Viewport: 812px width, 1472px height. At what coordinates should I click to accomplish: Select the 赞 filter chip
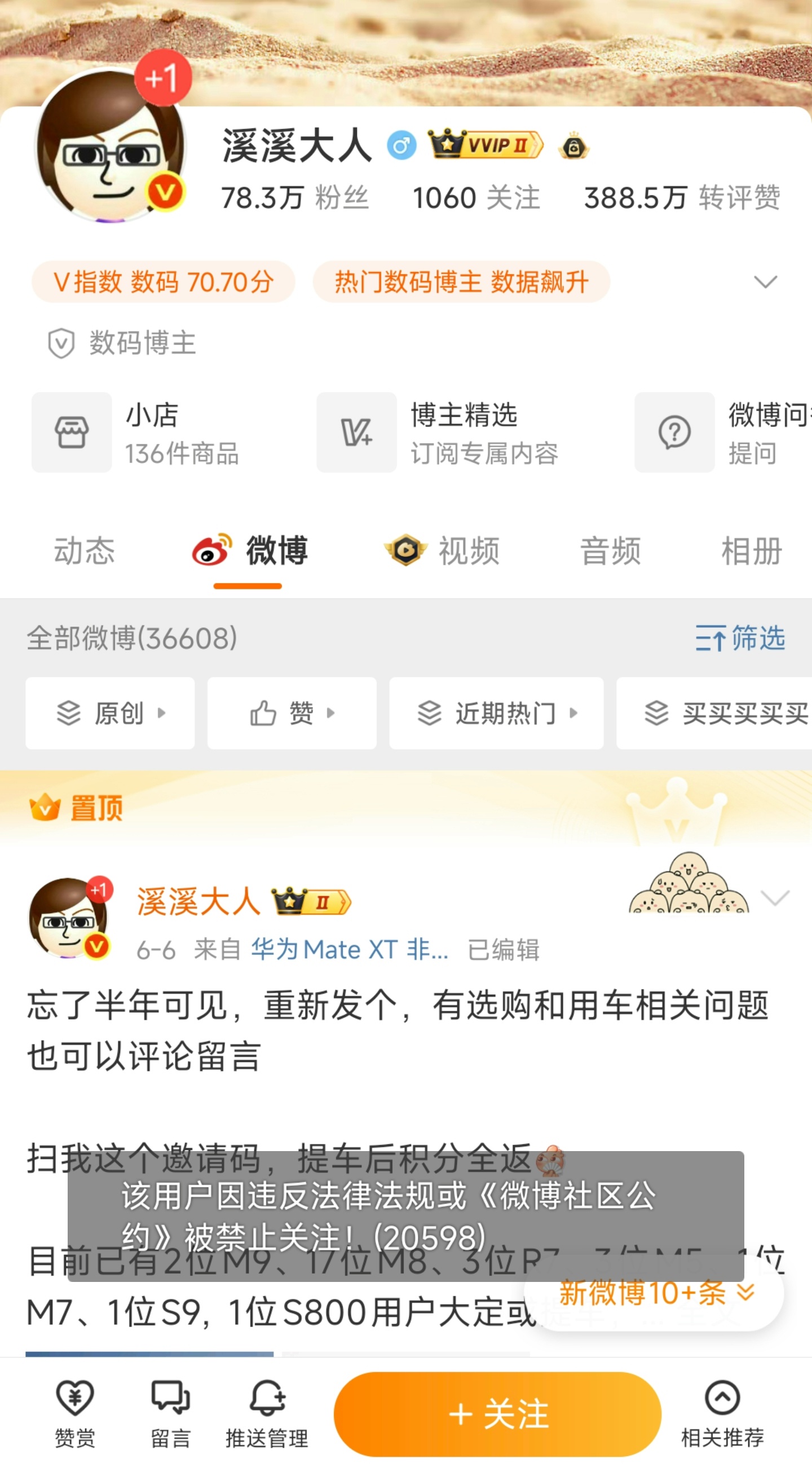point(292,713)
